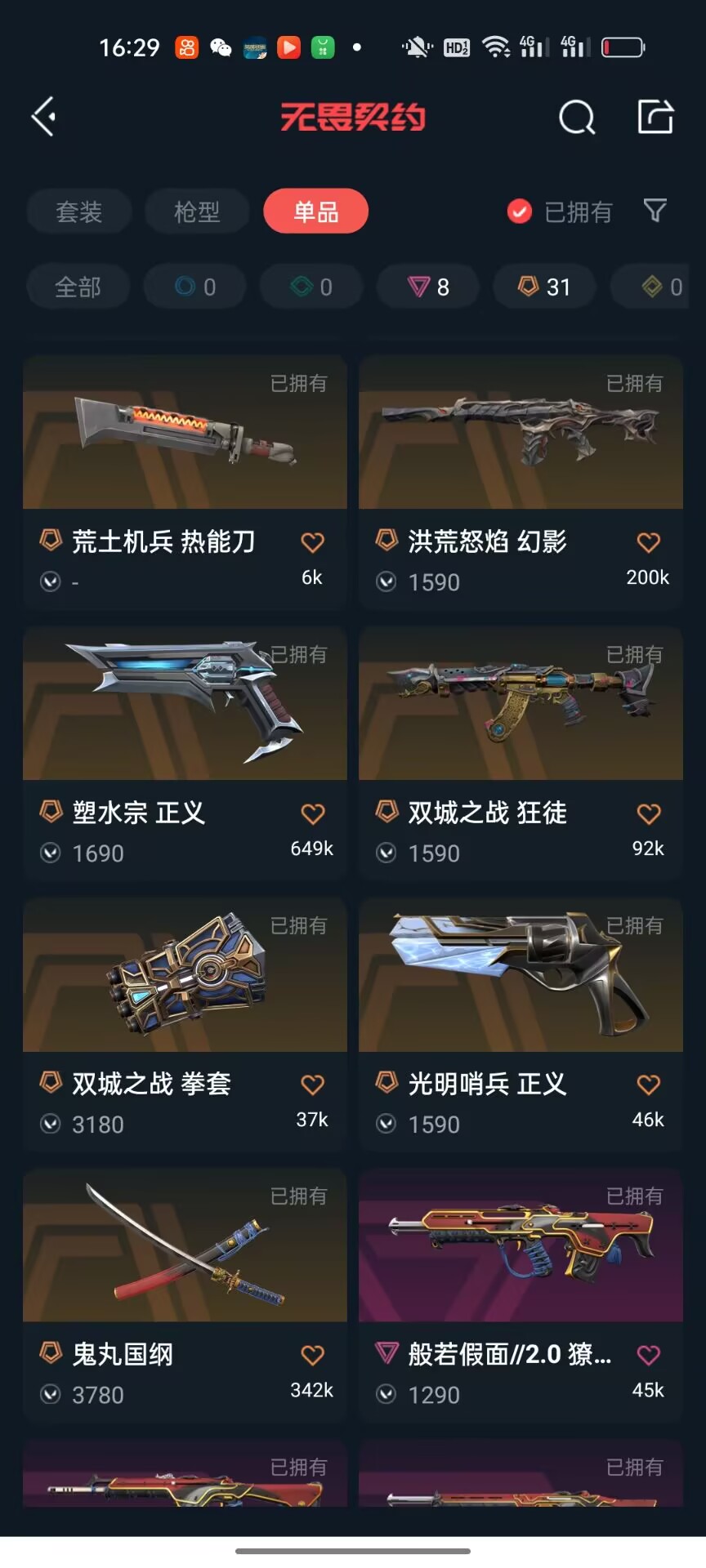The height and width of the screenshot is (1568, 706).
Task: Open the 鬼丸国纲 card
Action: [185, 1294]
